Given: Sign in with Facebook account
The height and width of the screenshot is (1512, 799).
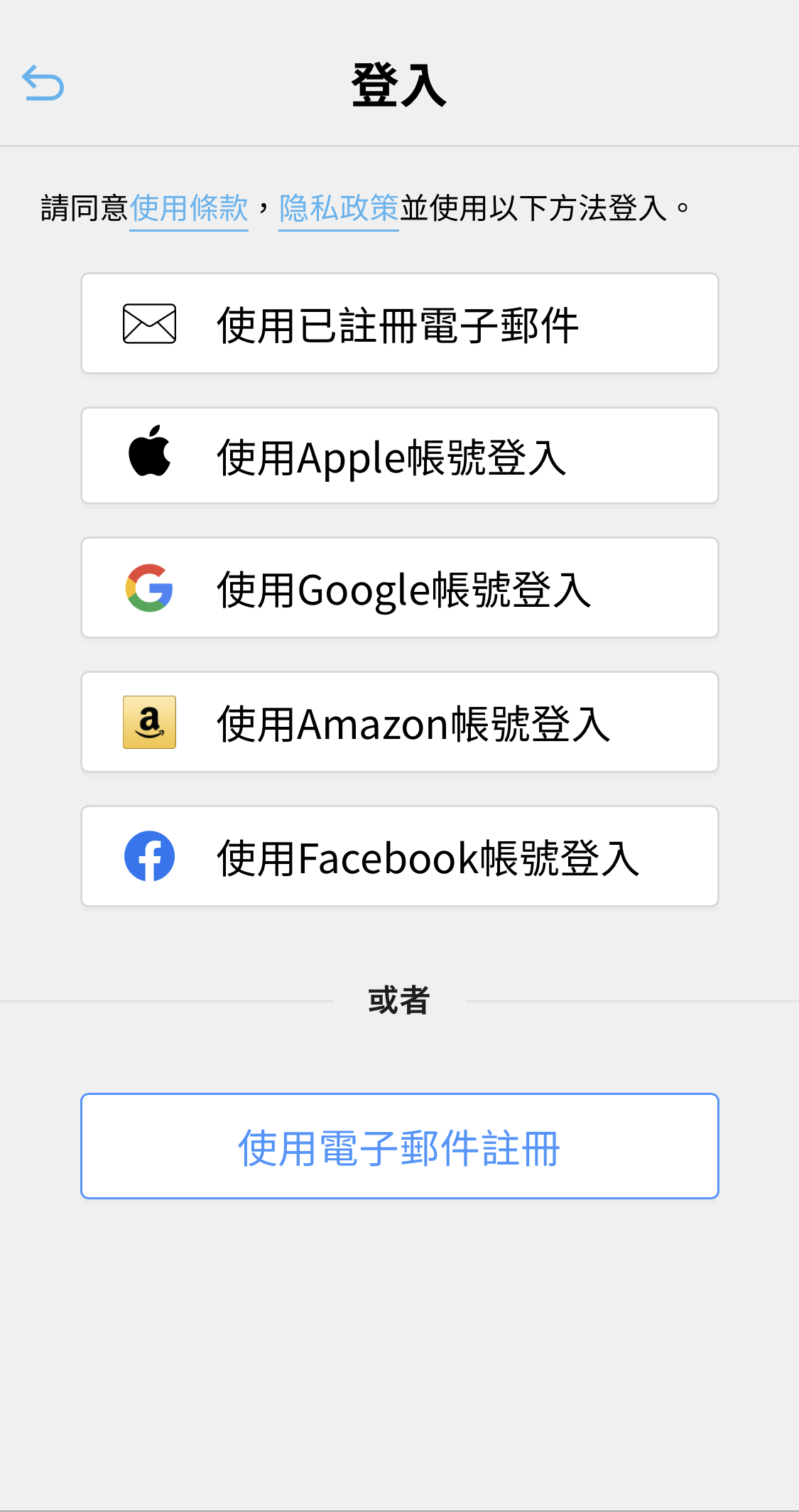Looking at the screenshot, I should click(399, 856).
